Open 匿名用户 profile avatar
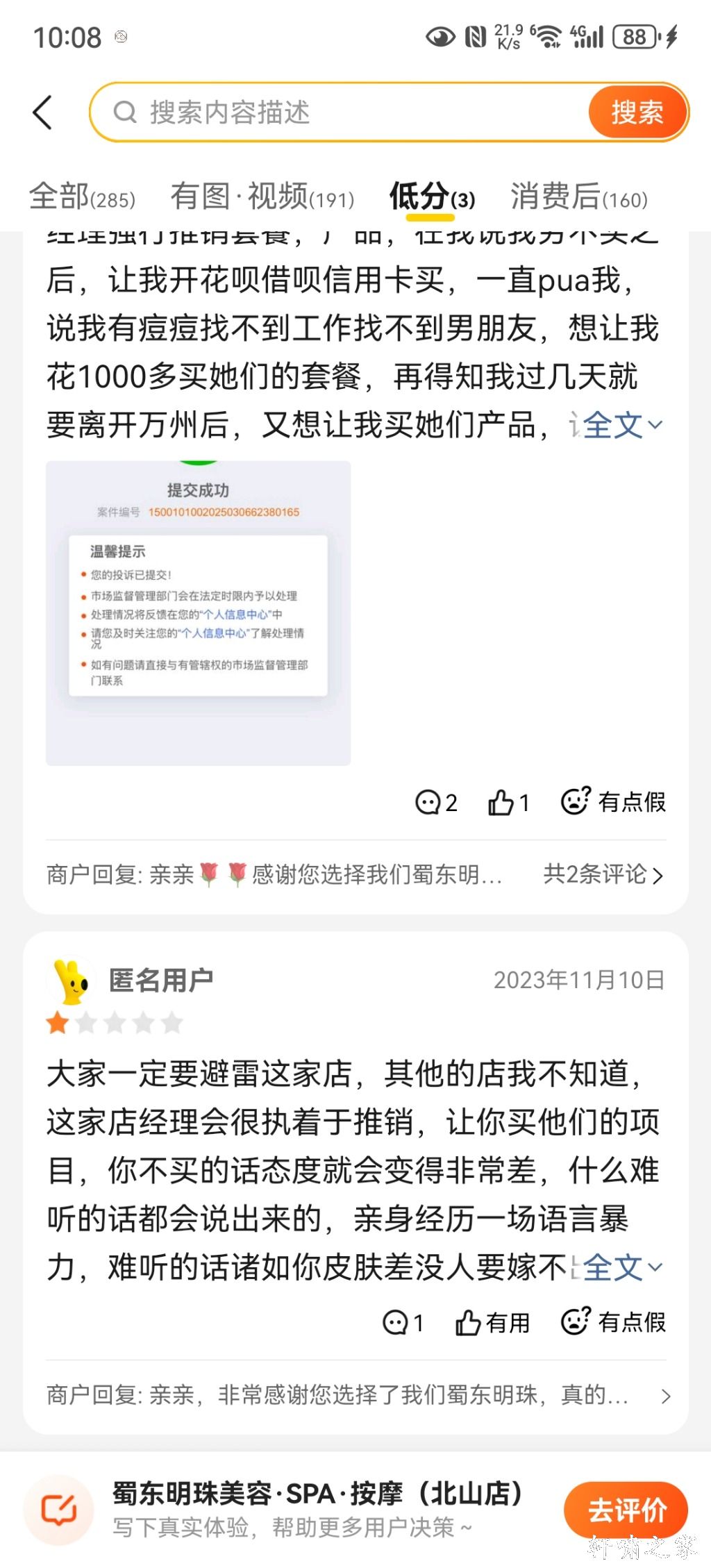 pos(70,981)
